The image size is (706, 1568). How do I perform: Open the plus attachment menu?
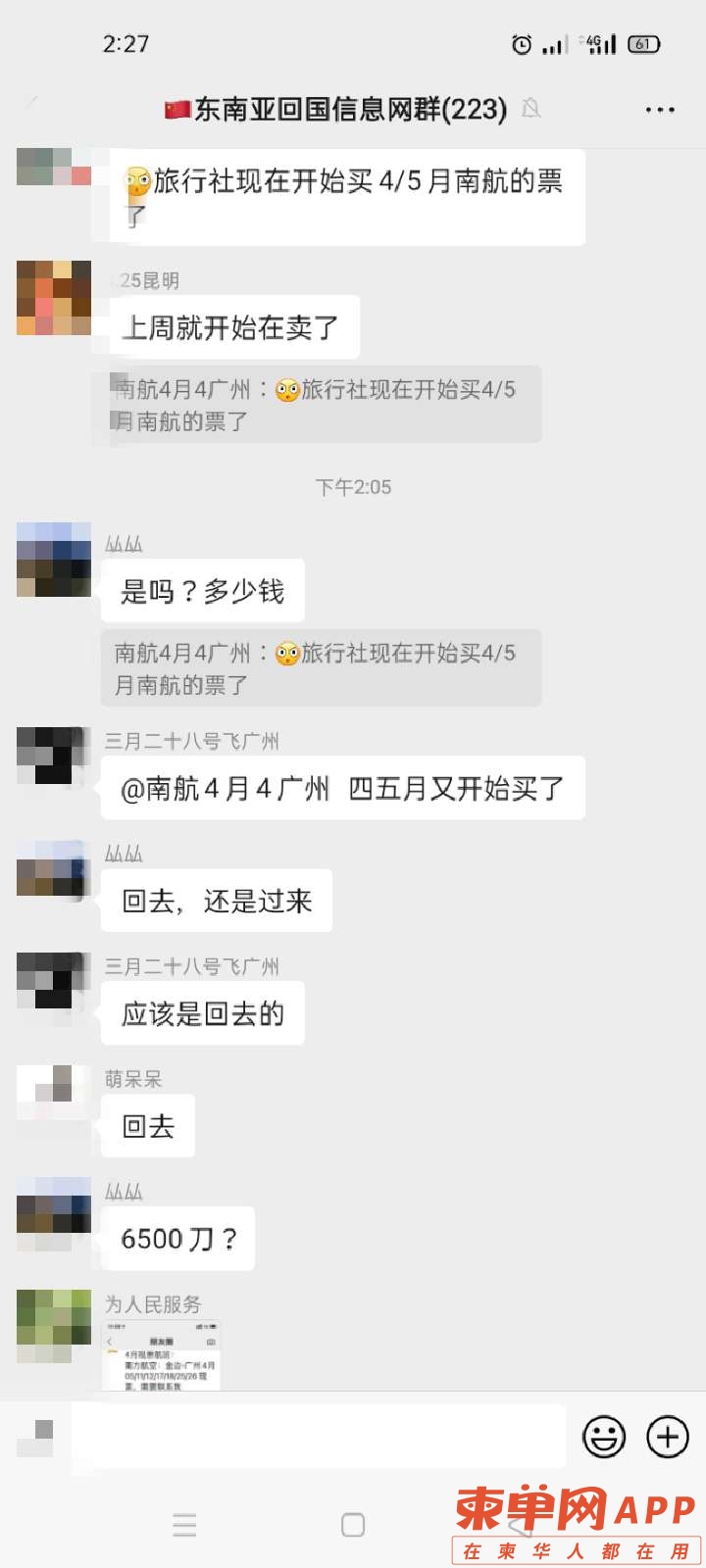point(668,1438)
